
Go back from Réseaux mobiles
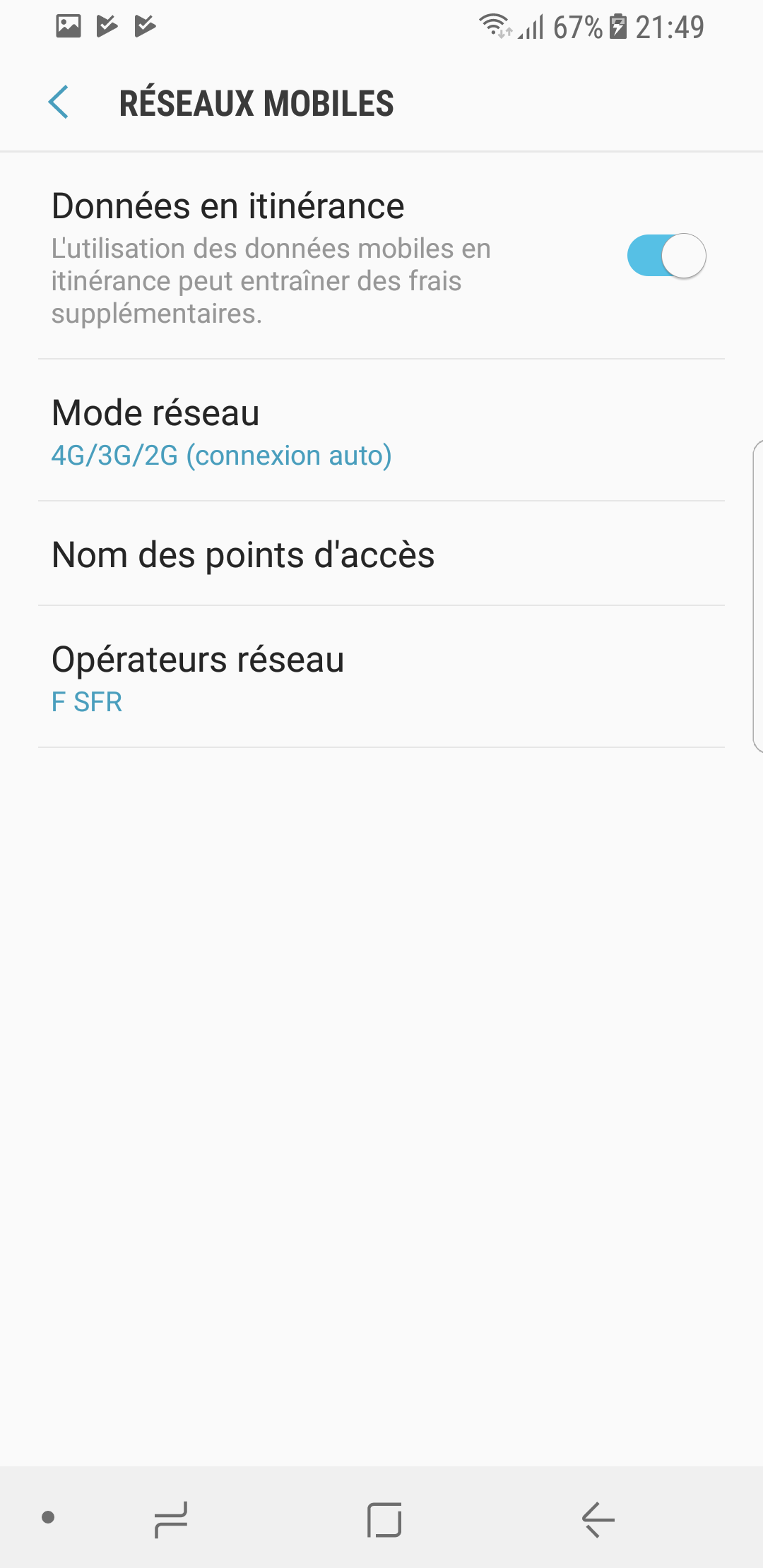pos(59,102)
